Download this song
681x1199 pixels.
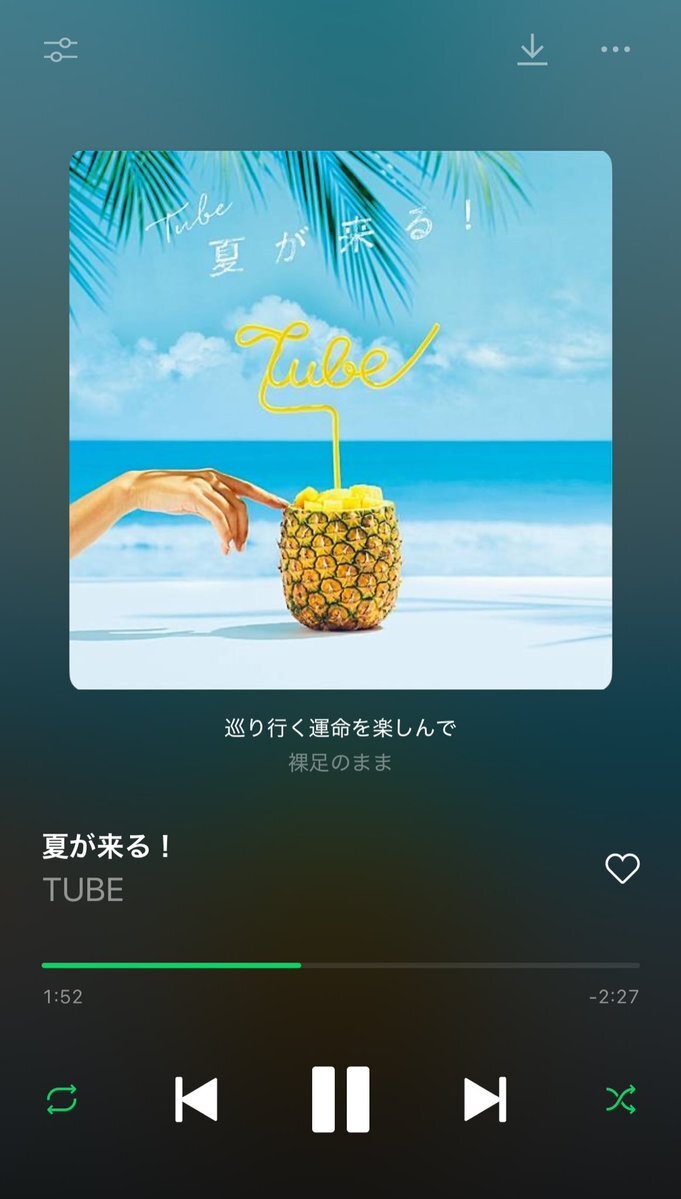coord(532,50)
